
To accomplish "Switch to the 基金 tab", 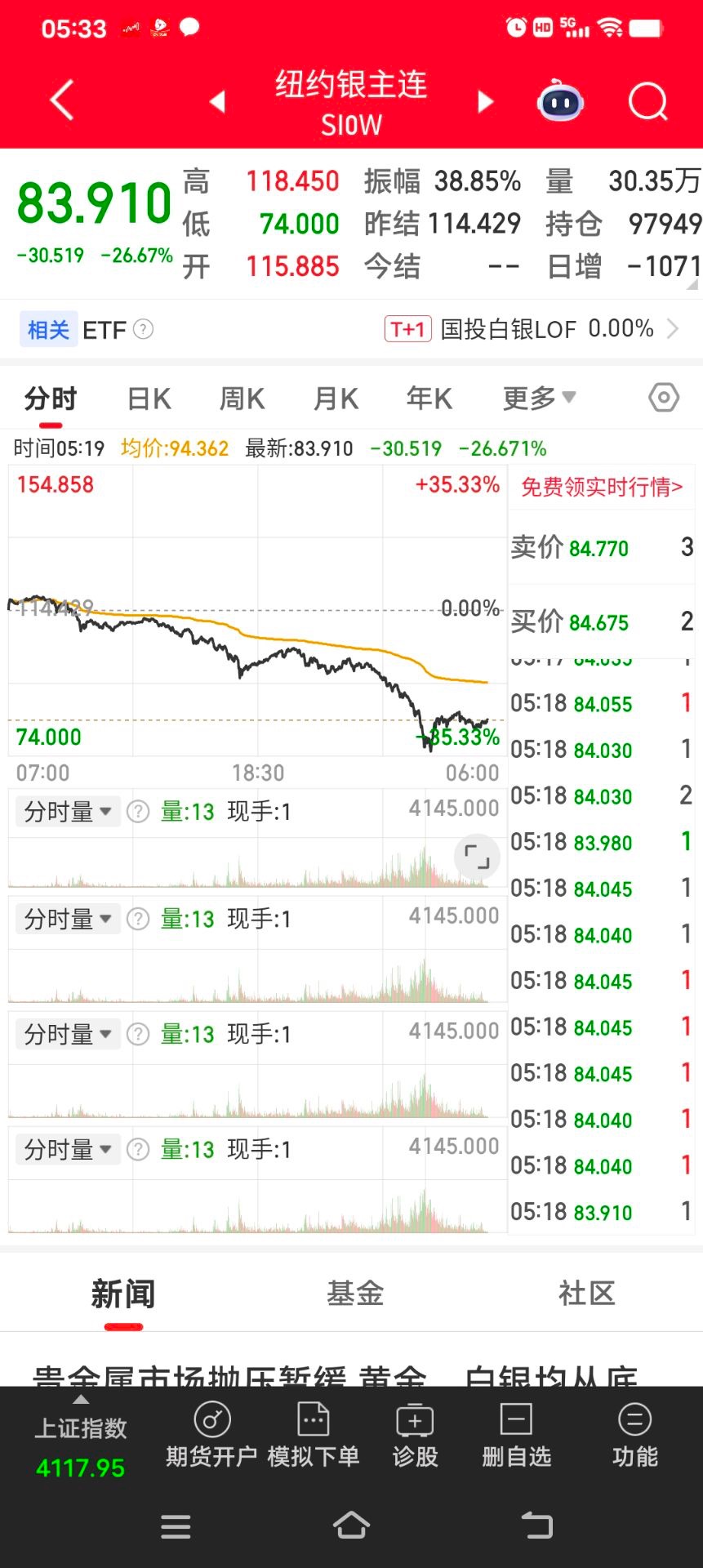I will click(x=355, y=1294).
